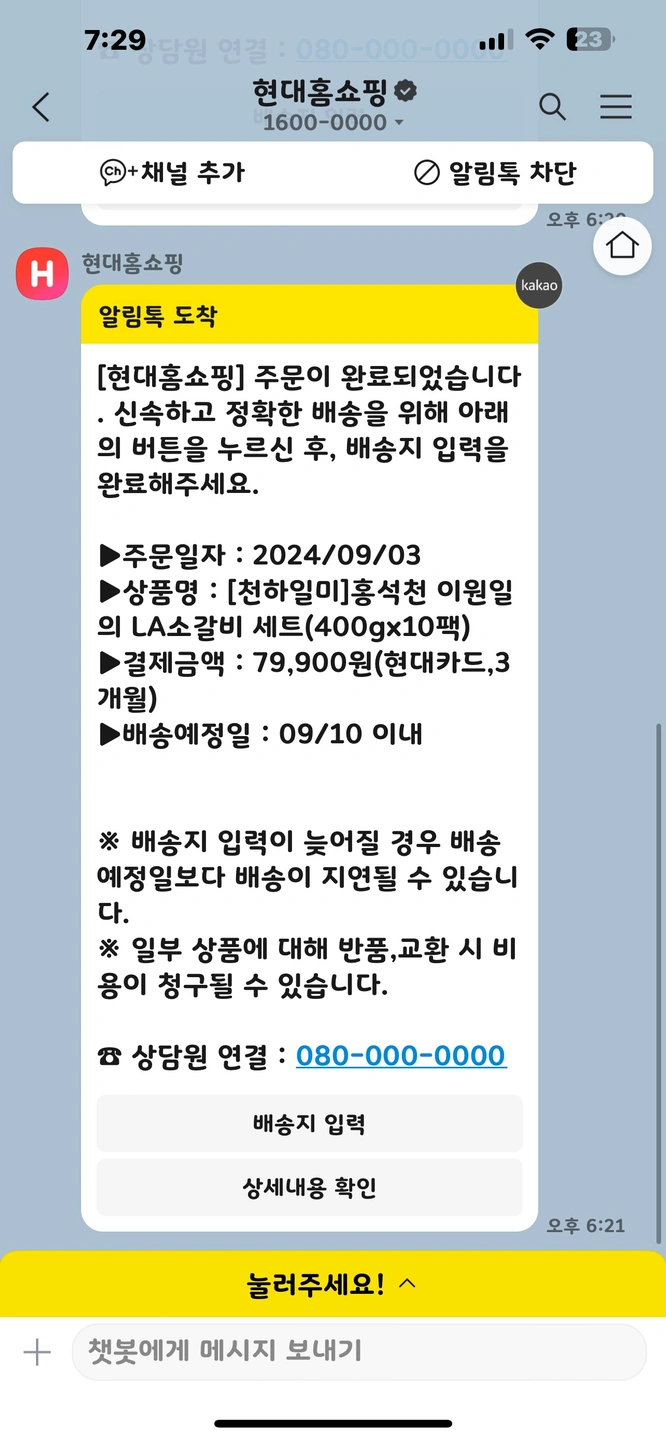Tap 배송지 입력 to enter the address

pyautogui.click(x=309, y=1123)
